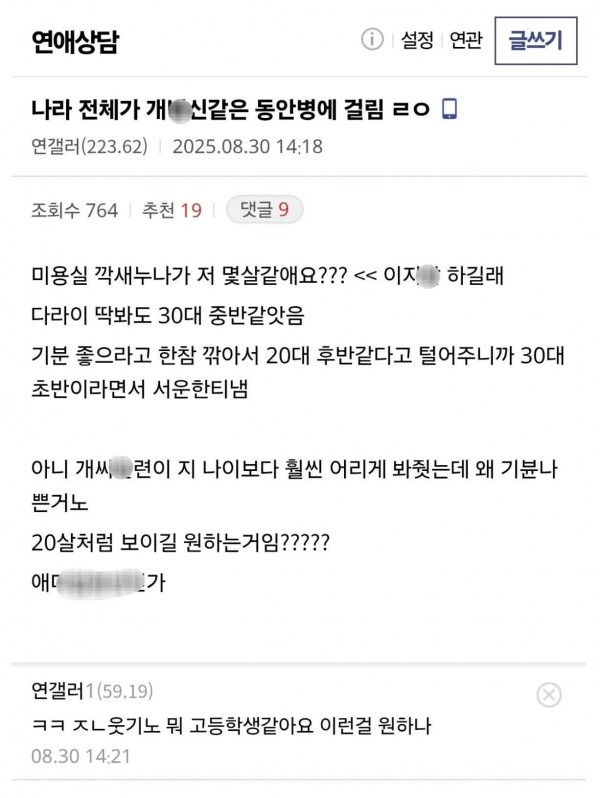The height and width of the screenshot is (798, 600).
Task: Open 설정 settings link
Action: (x=417, y=41)
